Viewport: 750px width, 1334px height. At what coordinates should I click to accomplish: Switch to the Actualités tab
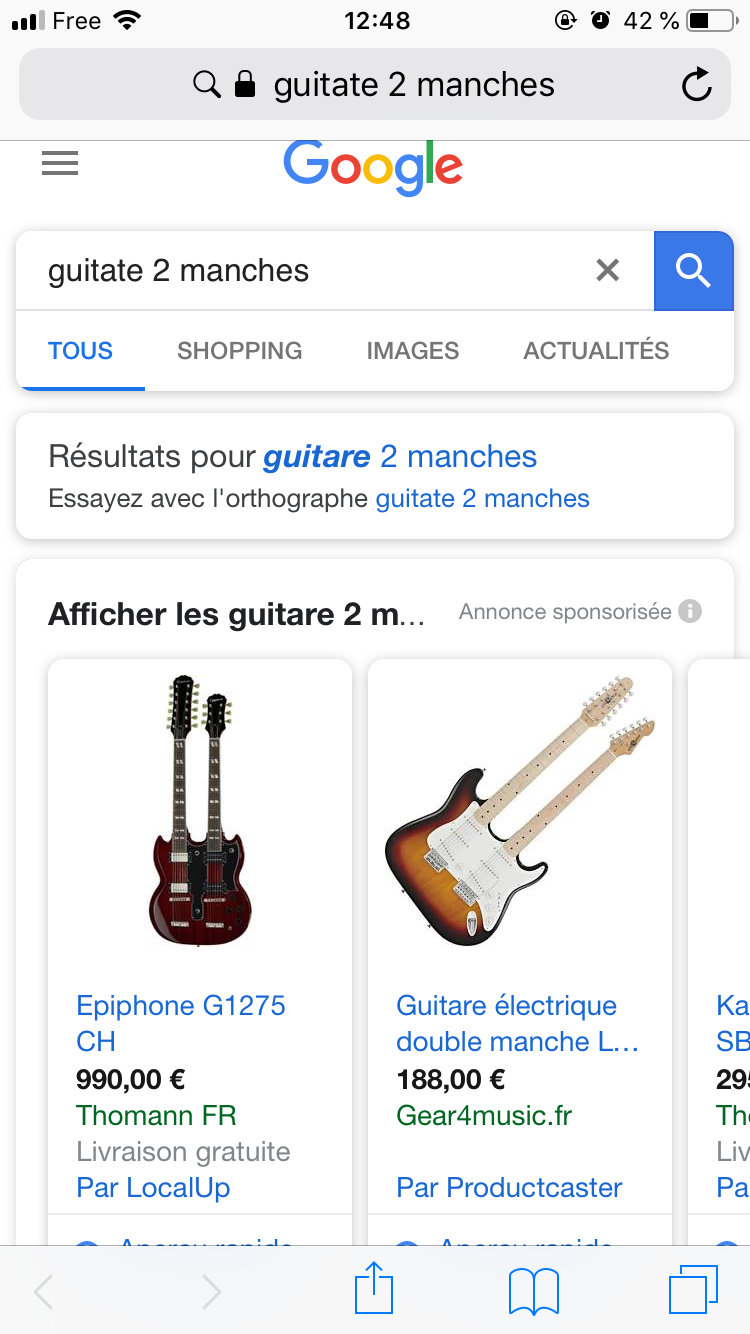(x=596, y=351)
